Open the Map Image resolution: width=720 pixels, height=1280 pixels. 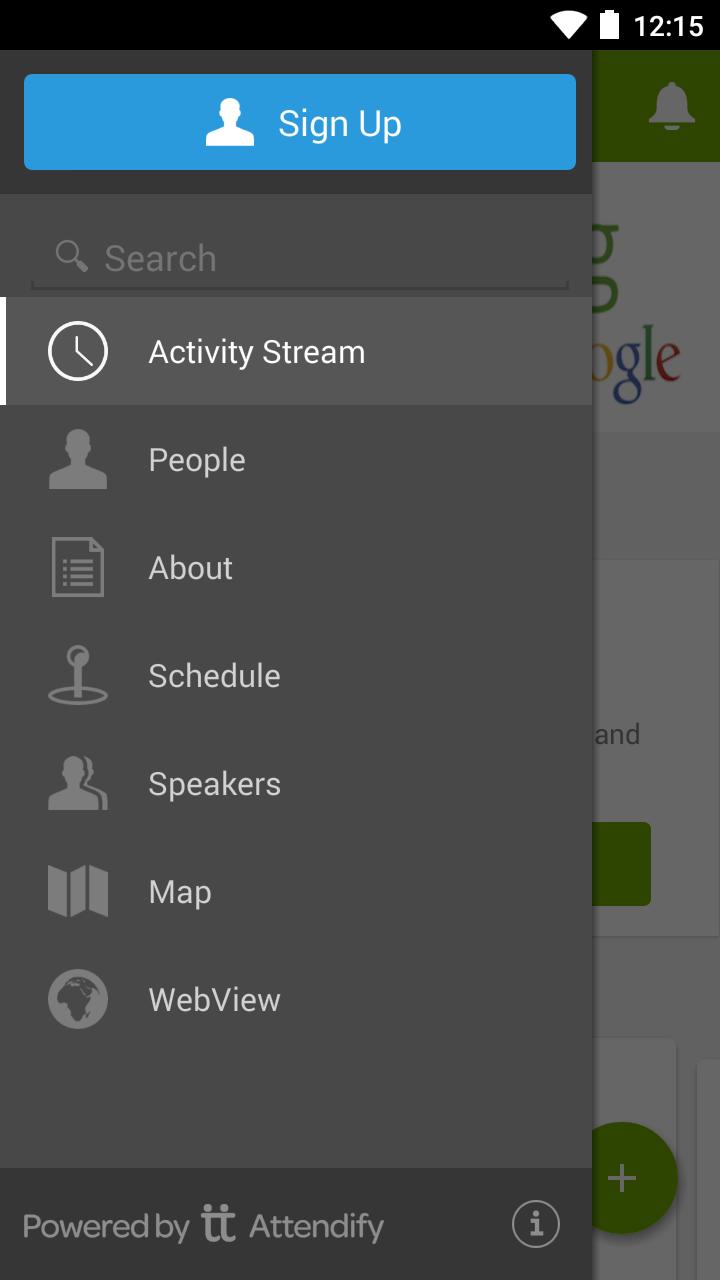(x=296, y=892)
